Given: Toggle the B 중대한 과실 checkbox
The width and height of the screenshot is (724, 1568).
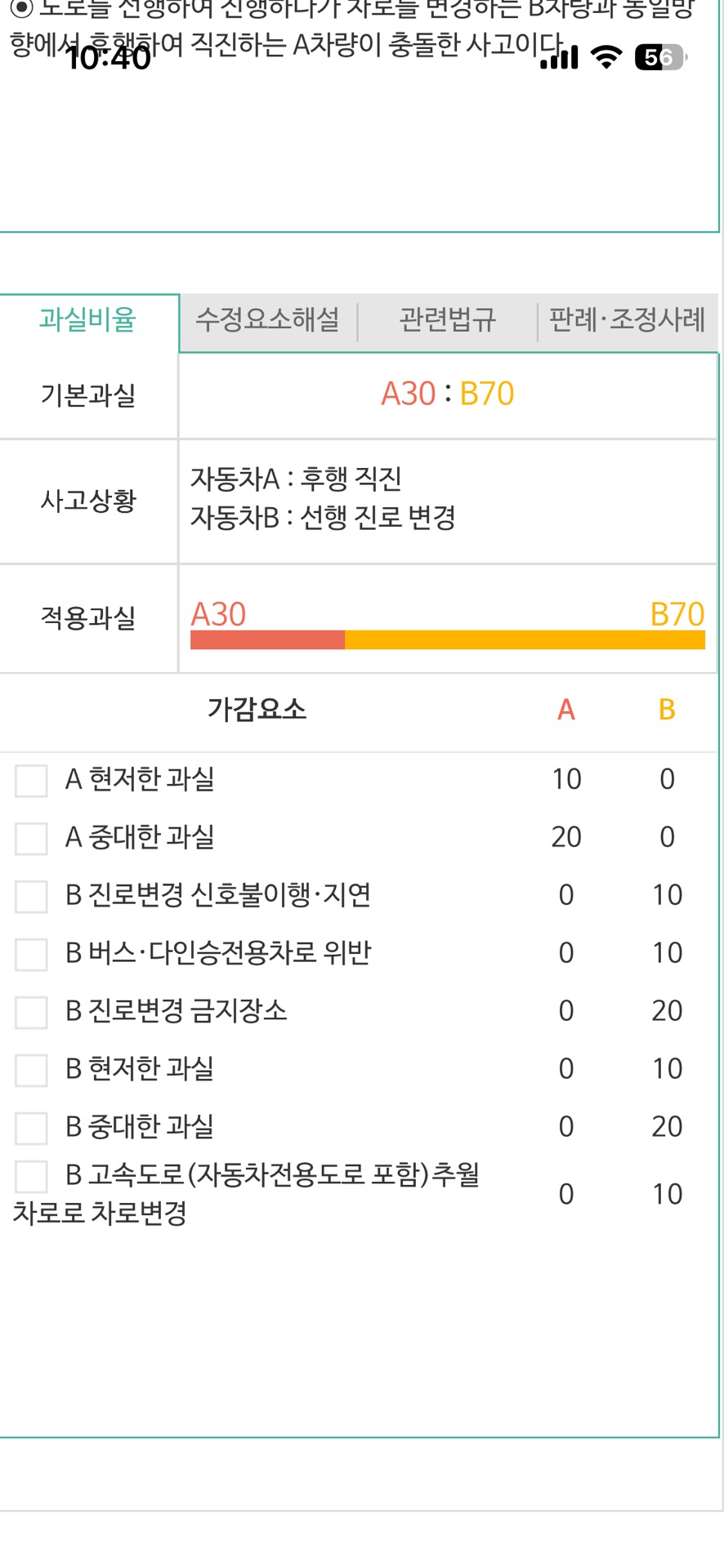Looking at the screenshot, I should tap(31, 1129).
